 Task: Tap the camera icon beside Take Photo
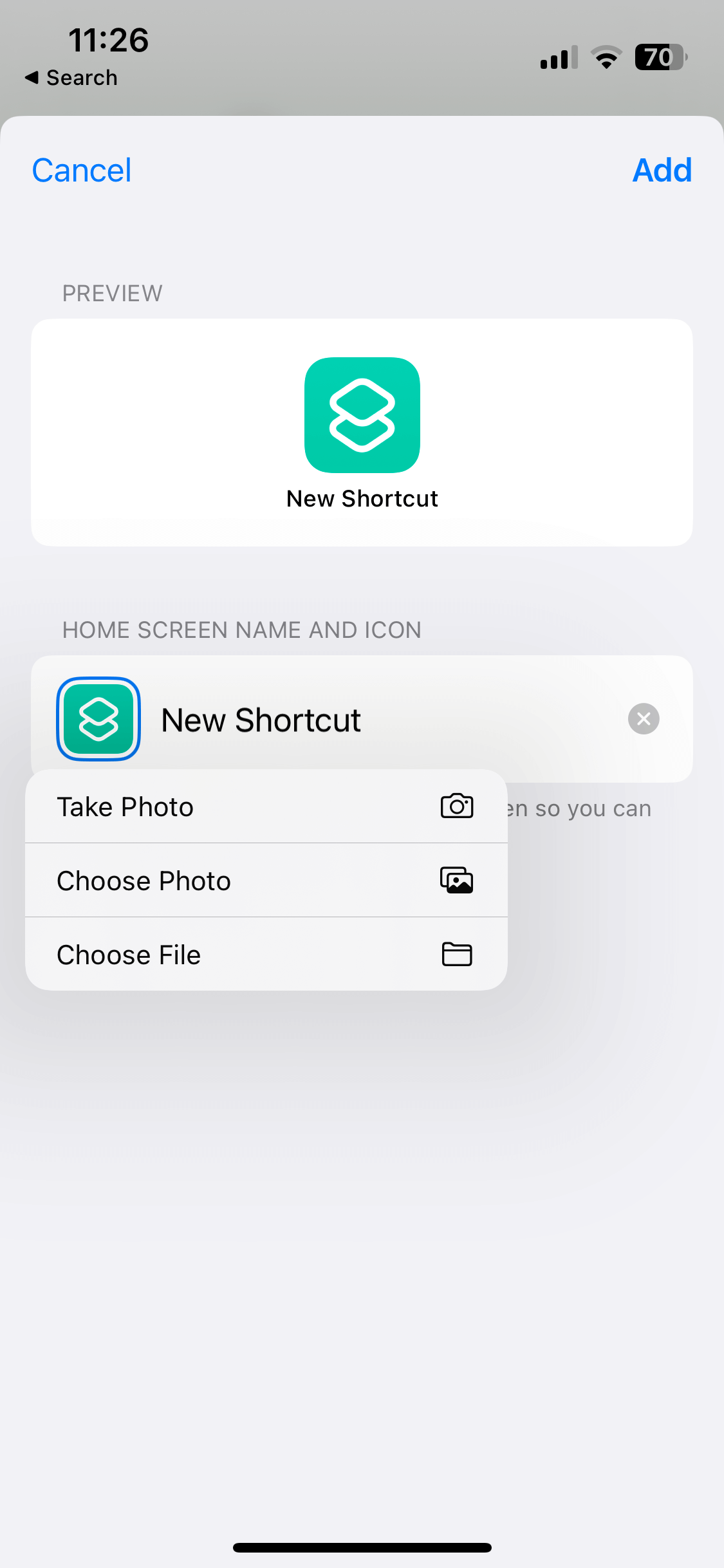coord(457,806)
